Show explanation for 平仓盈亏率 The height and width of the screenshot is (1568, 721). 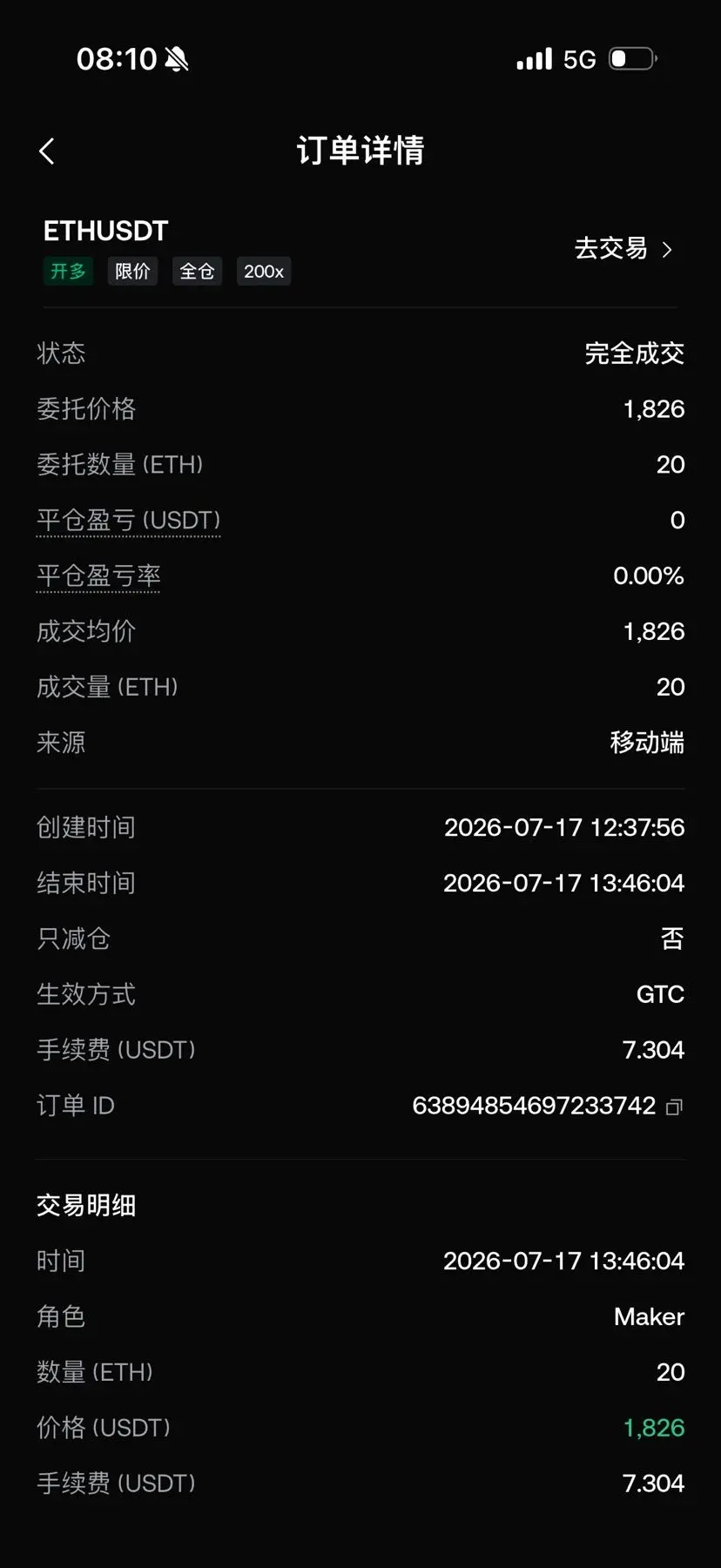(98, 576)
